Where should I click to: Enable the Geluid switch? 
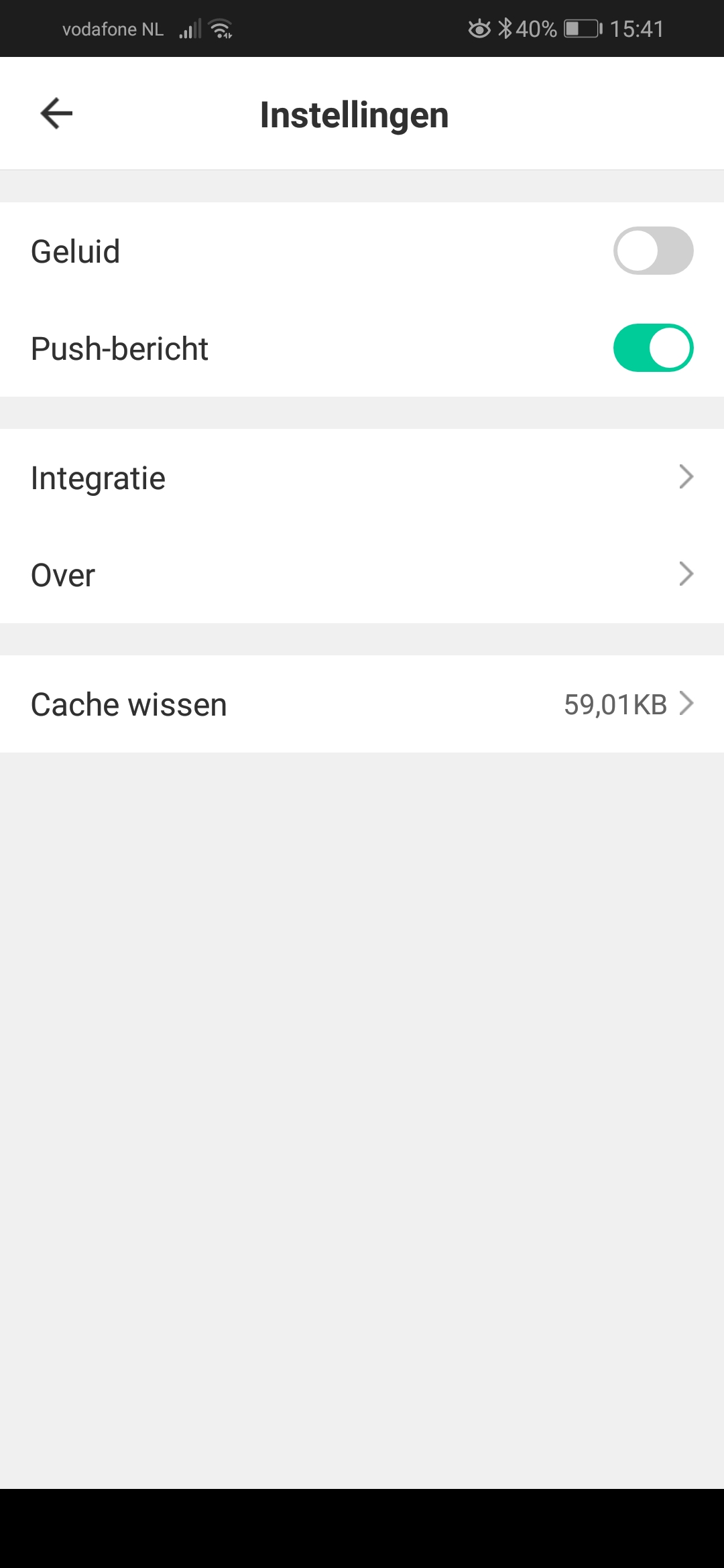point(653,251)
